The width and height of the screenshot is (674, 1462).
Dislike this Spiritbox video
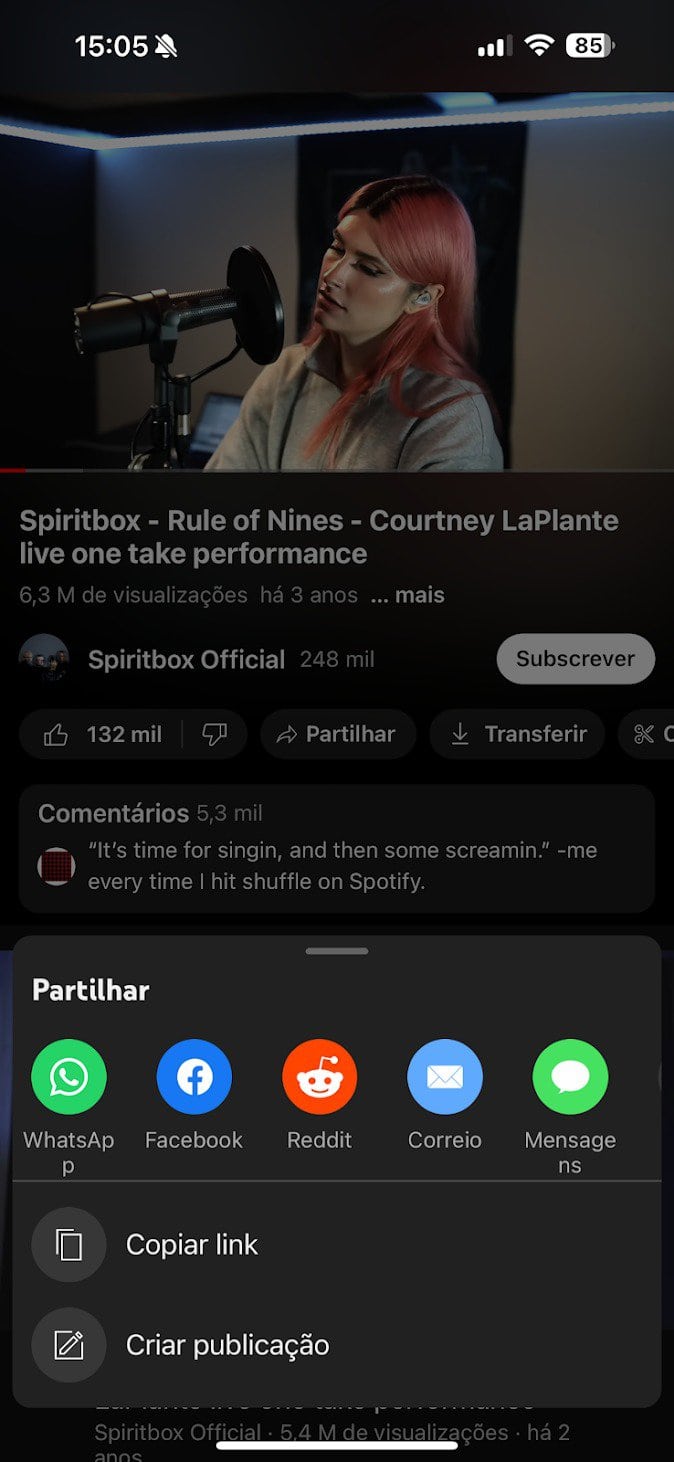[215, 735]
